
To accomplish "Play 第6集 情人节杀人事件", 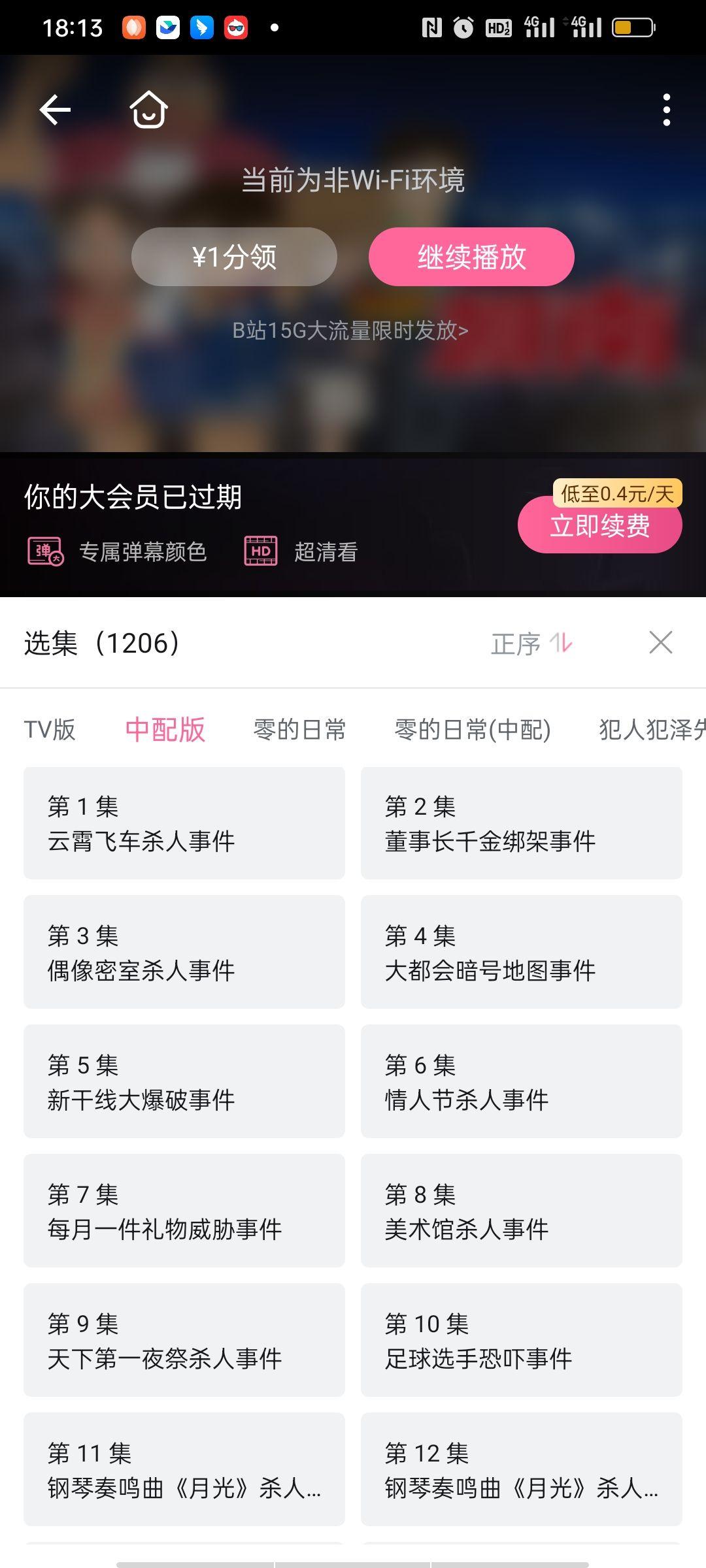I will click(x=521, y=1081).
